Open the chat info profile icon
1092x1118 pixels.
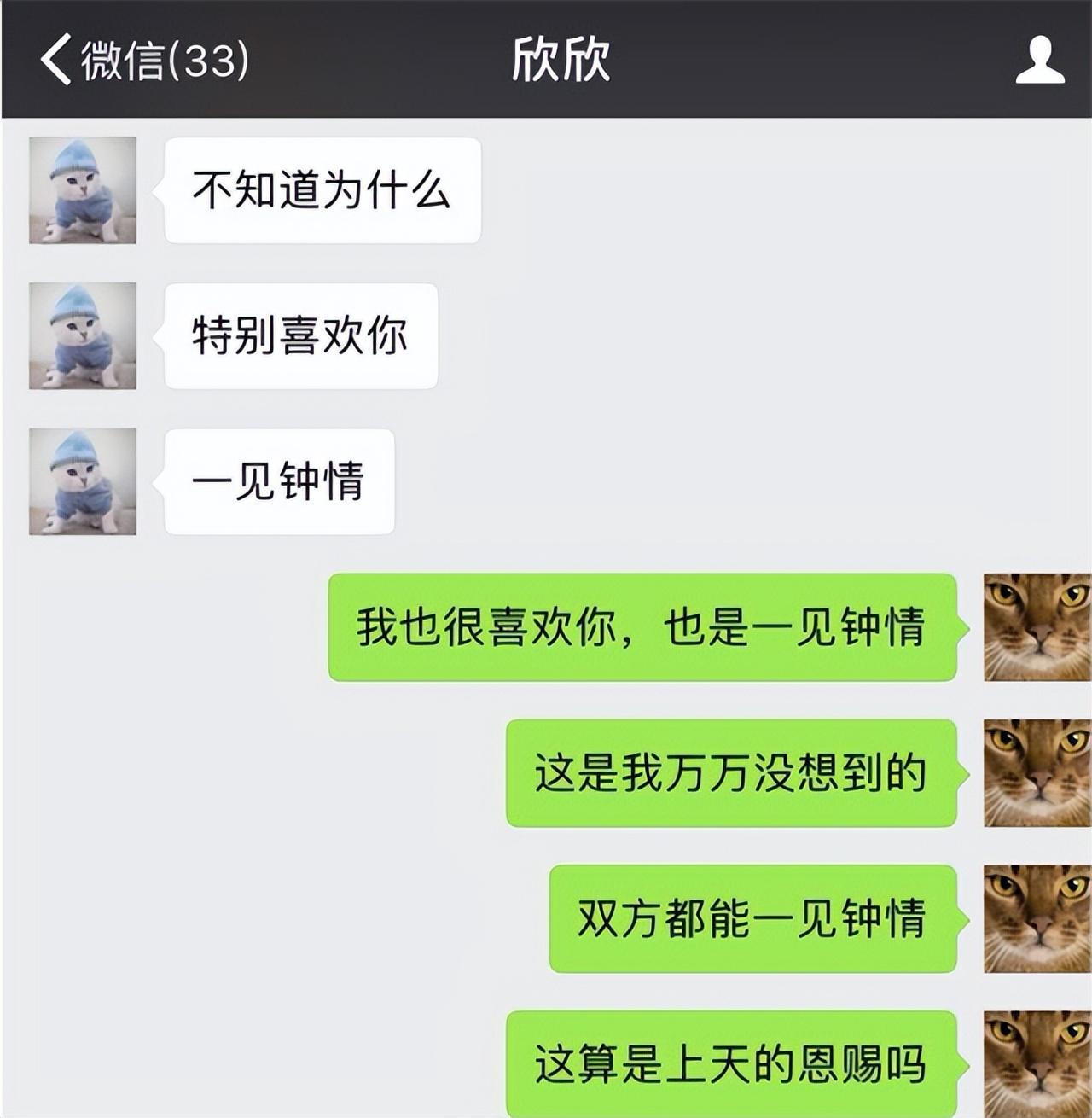pos(1039,60)
